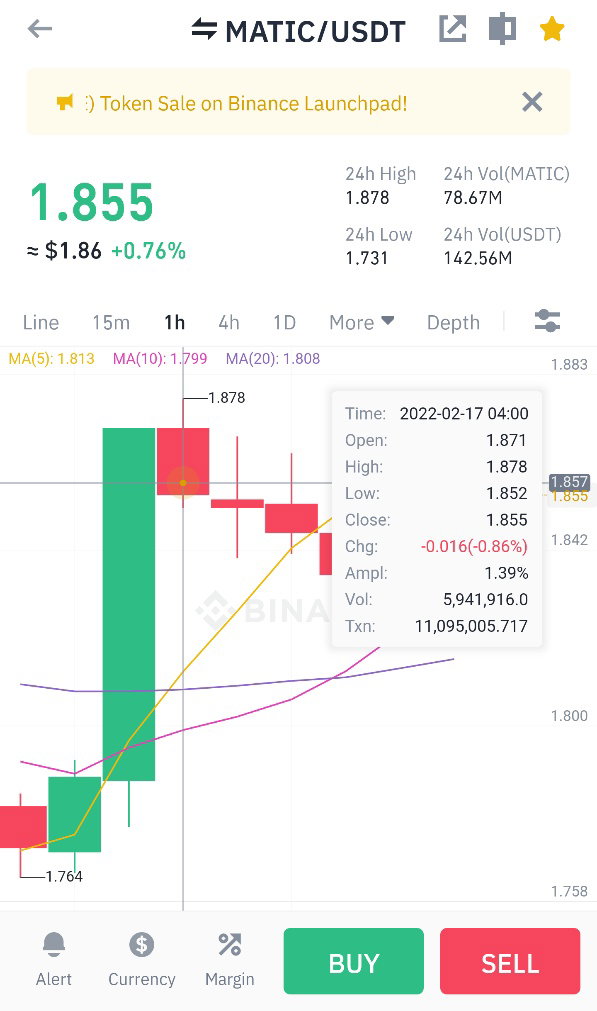Open the MATIC/USDT pair switcher
This screenshot has height=1011, width=597.
[298, 30]
